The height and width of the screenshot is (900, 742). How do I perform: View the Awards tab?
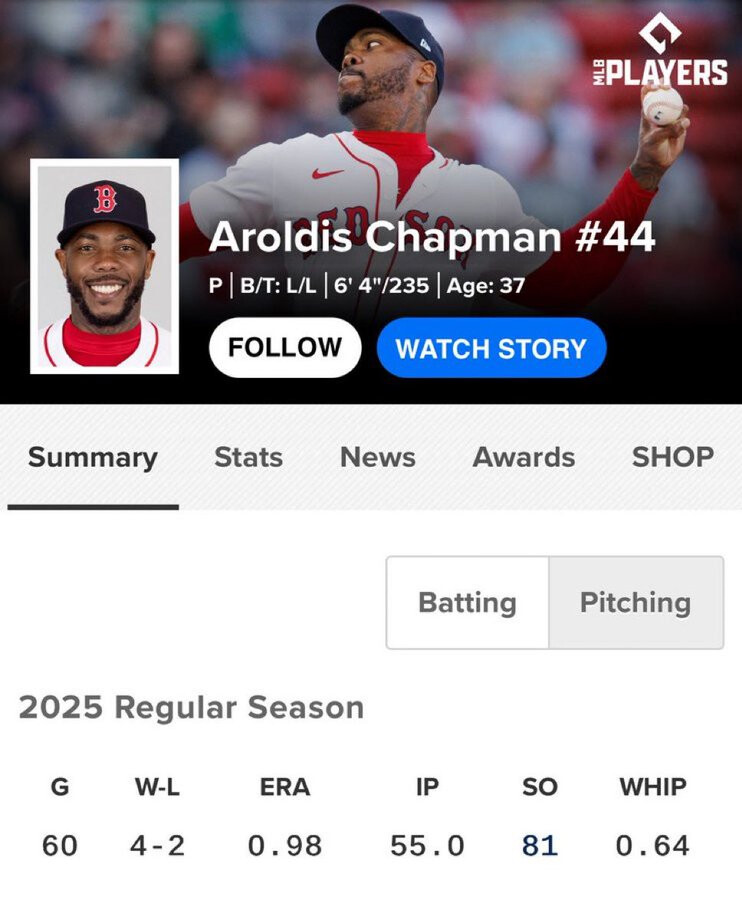coord(523,457)
